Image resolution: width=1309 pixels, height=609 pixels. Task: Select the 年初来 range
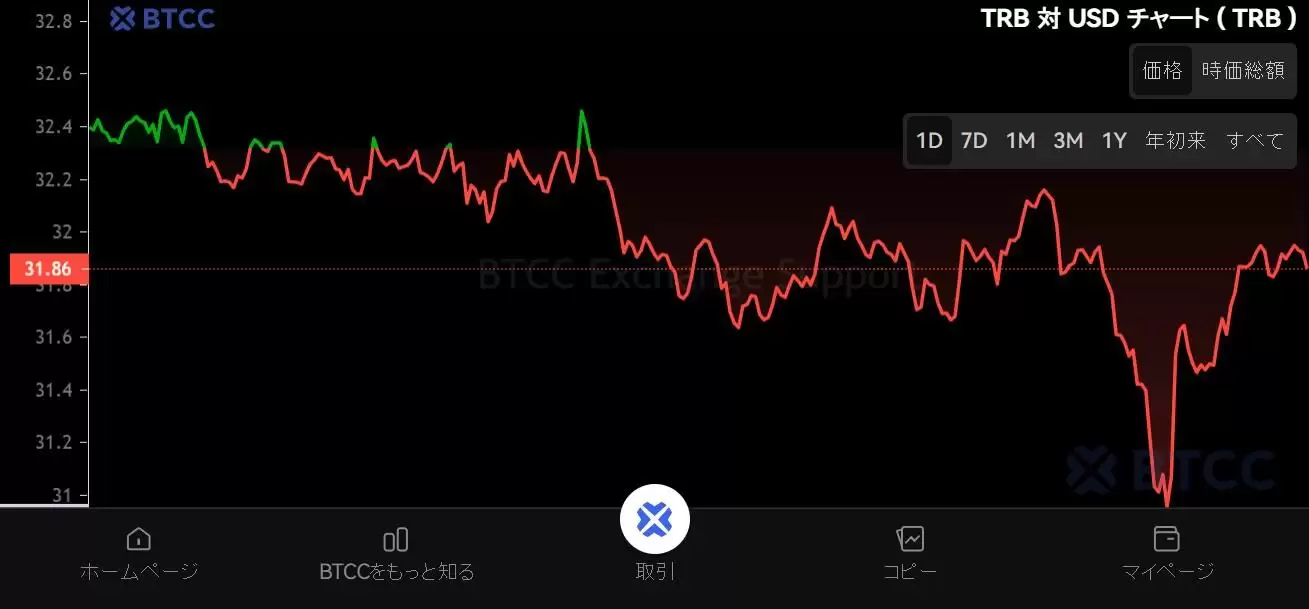[x=1176, y=141]
